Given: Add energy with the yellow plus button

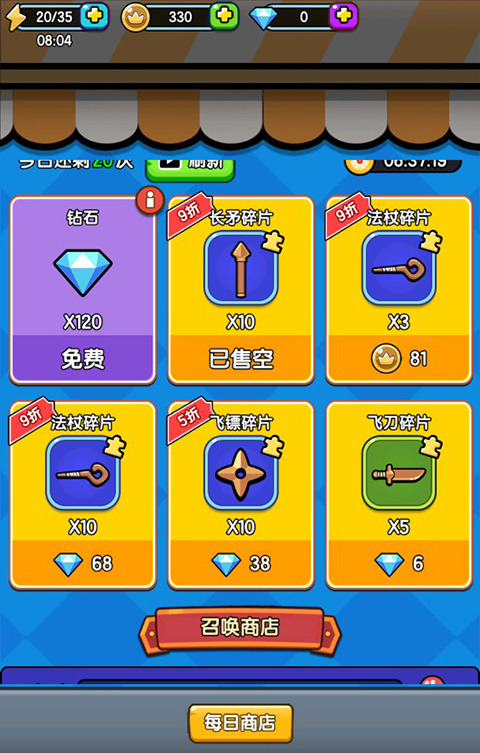Looking at the screenshot, I should point(94,16).
